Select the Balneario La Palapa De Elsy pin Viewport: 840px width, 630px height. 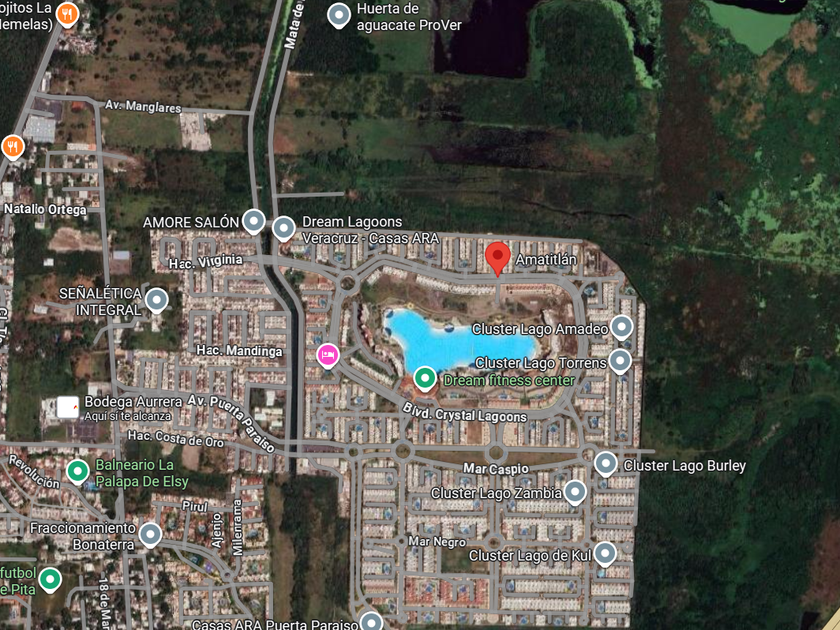pyautogui.click(x=78, y=471)
